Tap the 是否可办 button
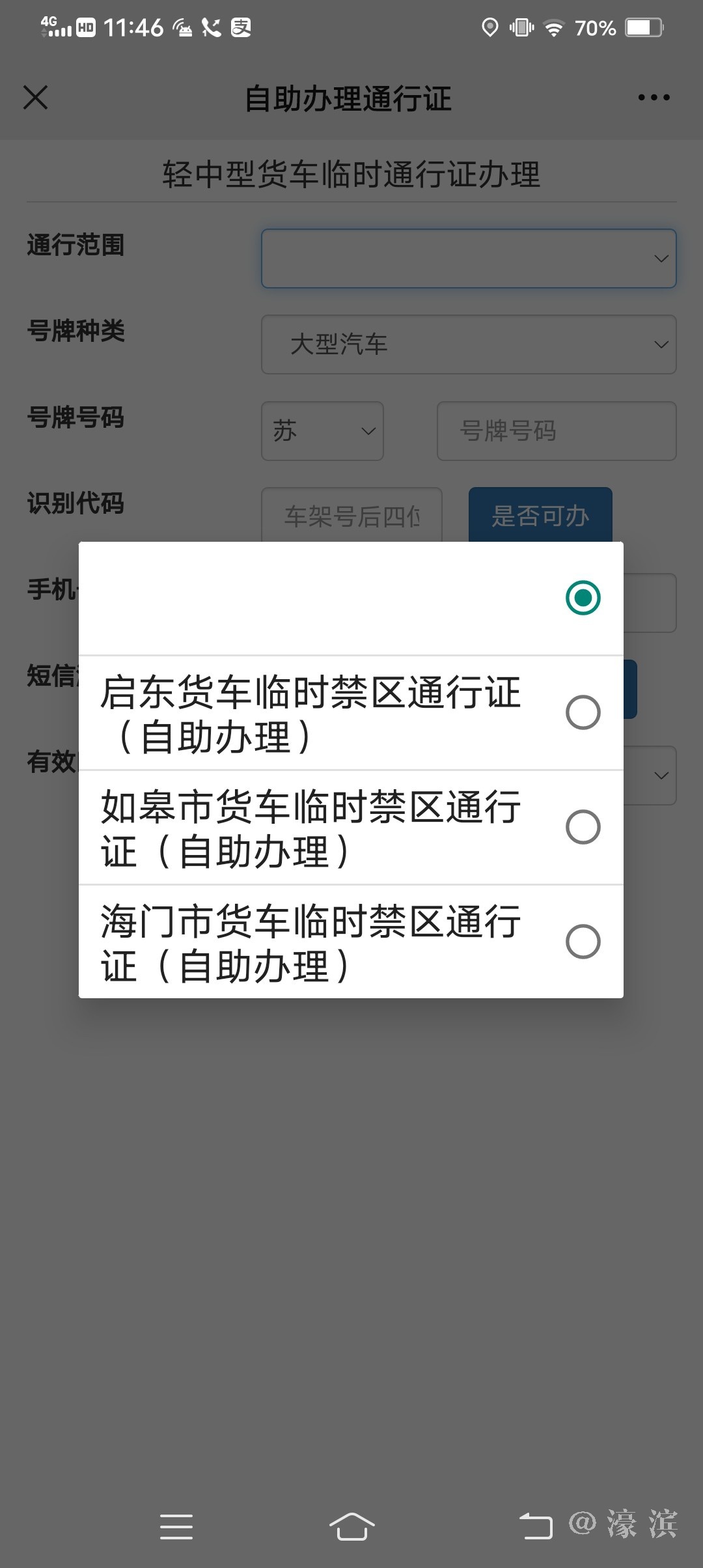Screen dimensions: 703x1568 coord(540,515)
